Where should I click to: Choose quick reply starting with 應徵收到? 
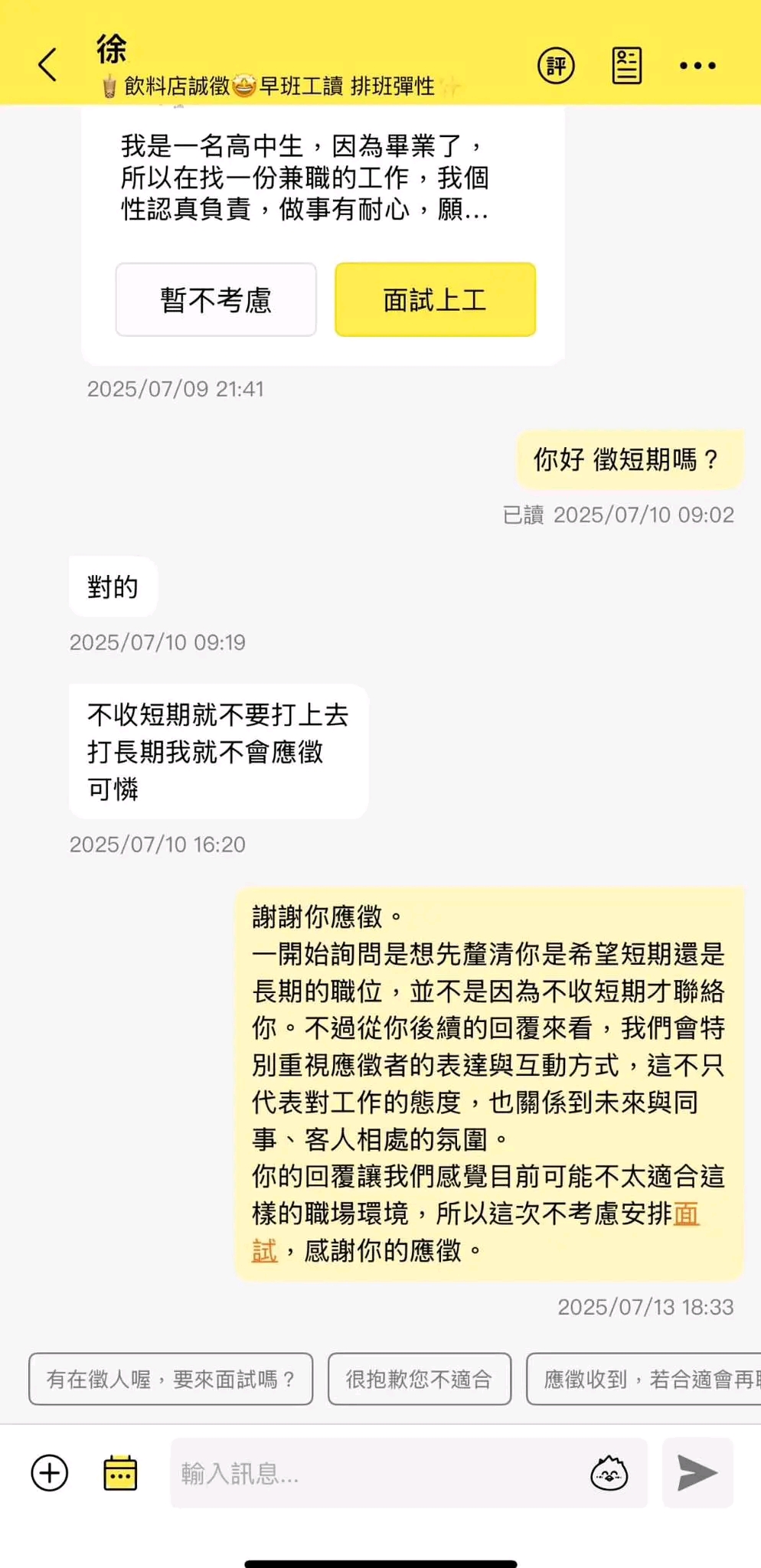click(644, 1379)
